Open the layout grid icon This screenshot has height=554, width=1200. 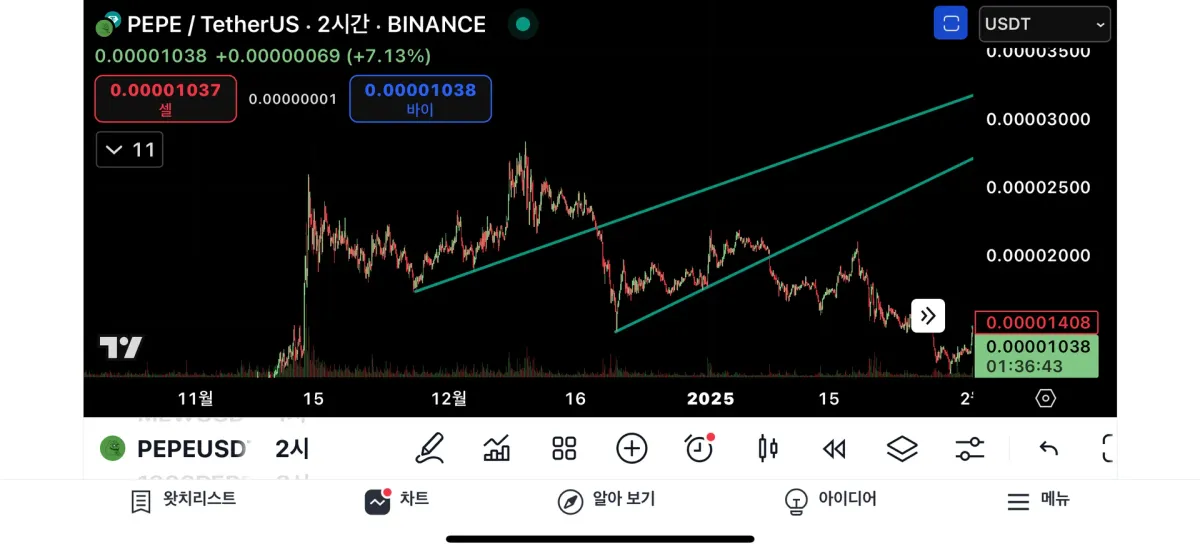tap(564, 448)
